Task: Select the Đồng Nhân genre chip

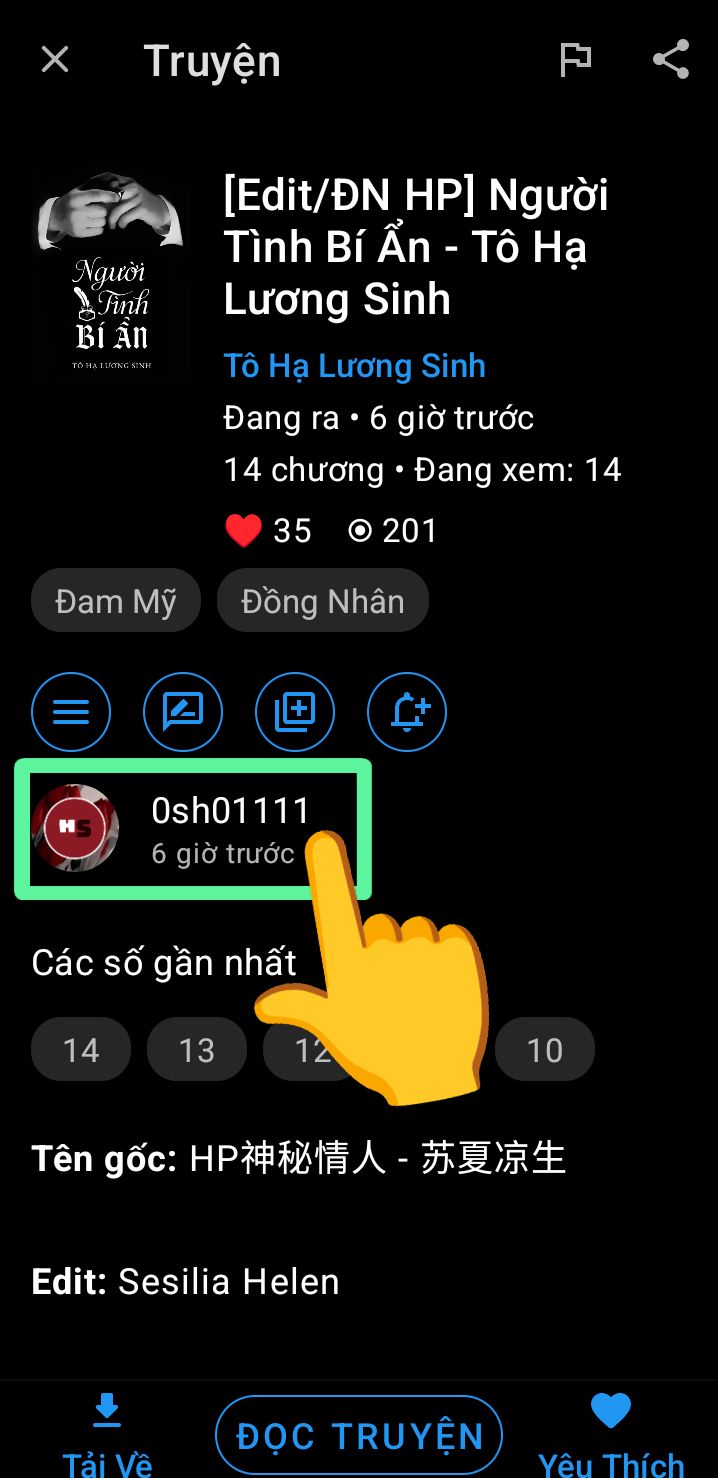Action: tap(323, 601)
